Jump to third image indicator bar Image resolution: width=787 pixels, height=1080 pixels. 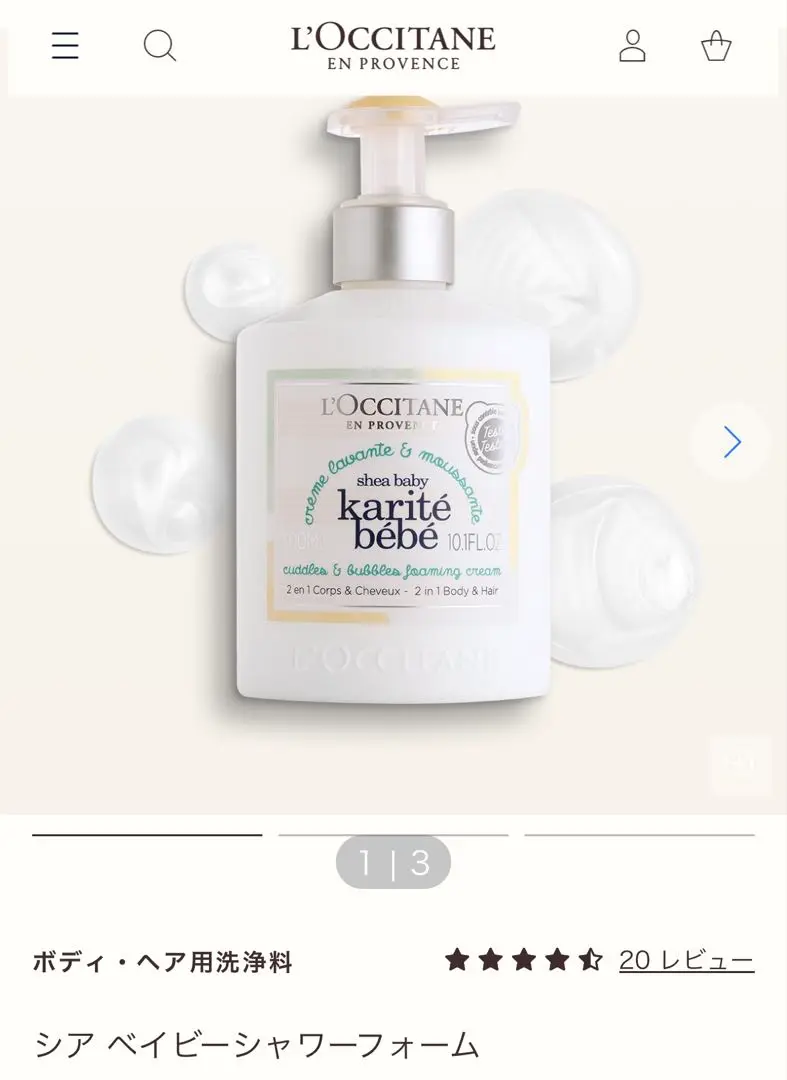click(x=639, y=834)
